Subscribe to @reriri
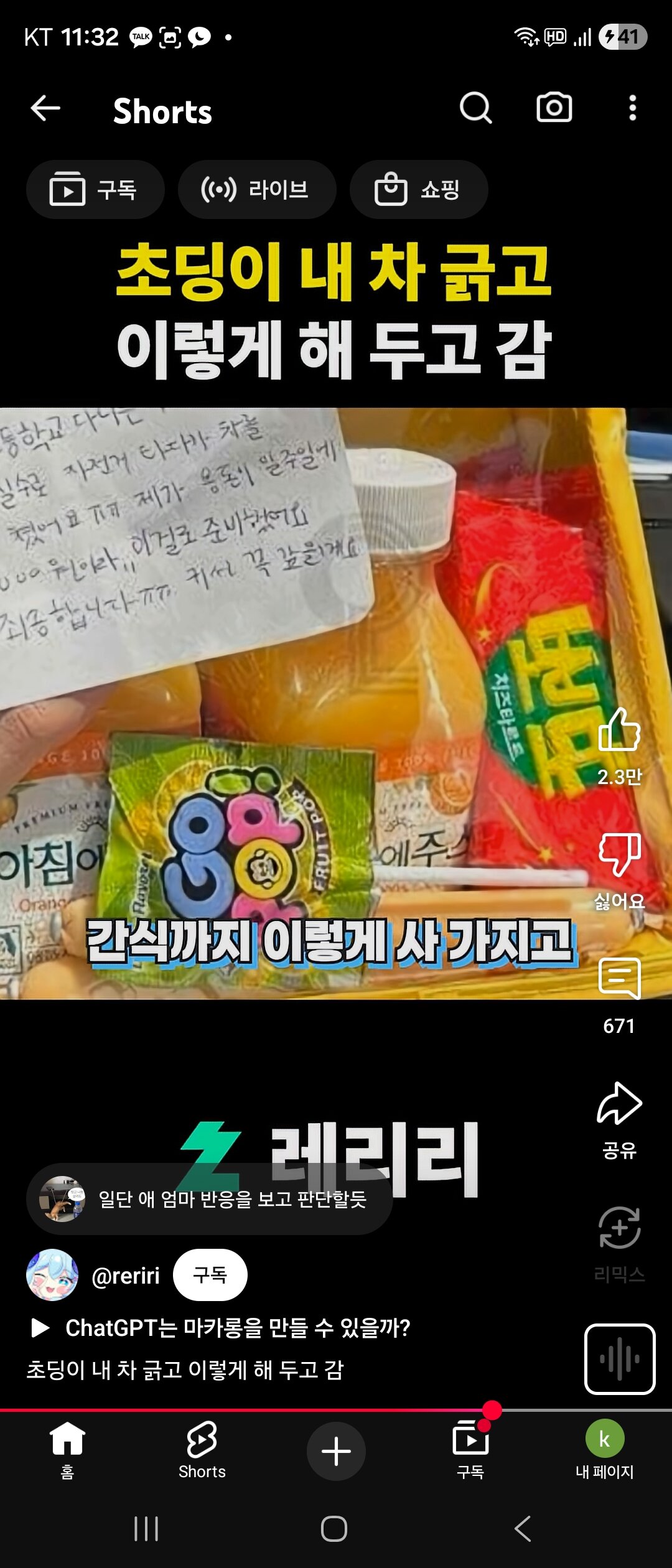This screenshot has height=1568, width=672. pyautogui.click(x=210, y=1275)
